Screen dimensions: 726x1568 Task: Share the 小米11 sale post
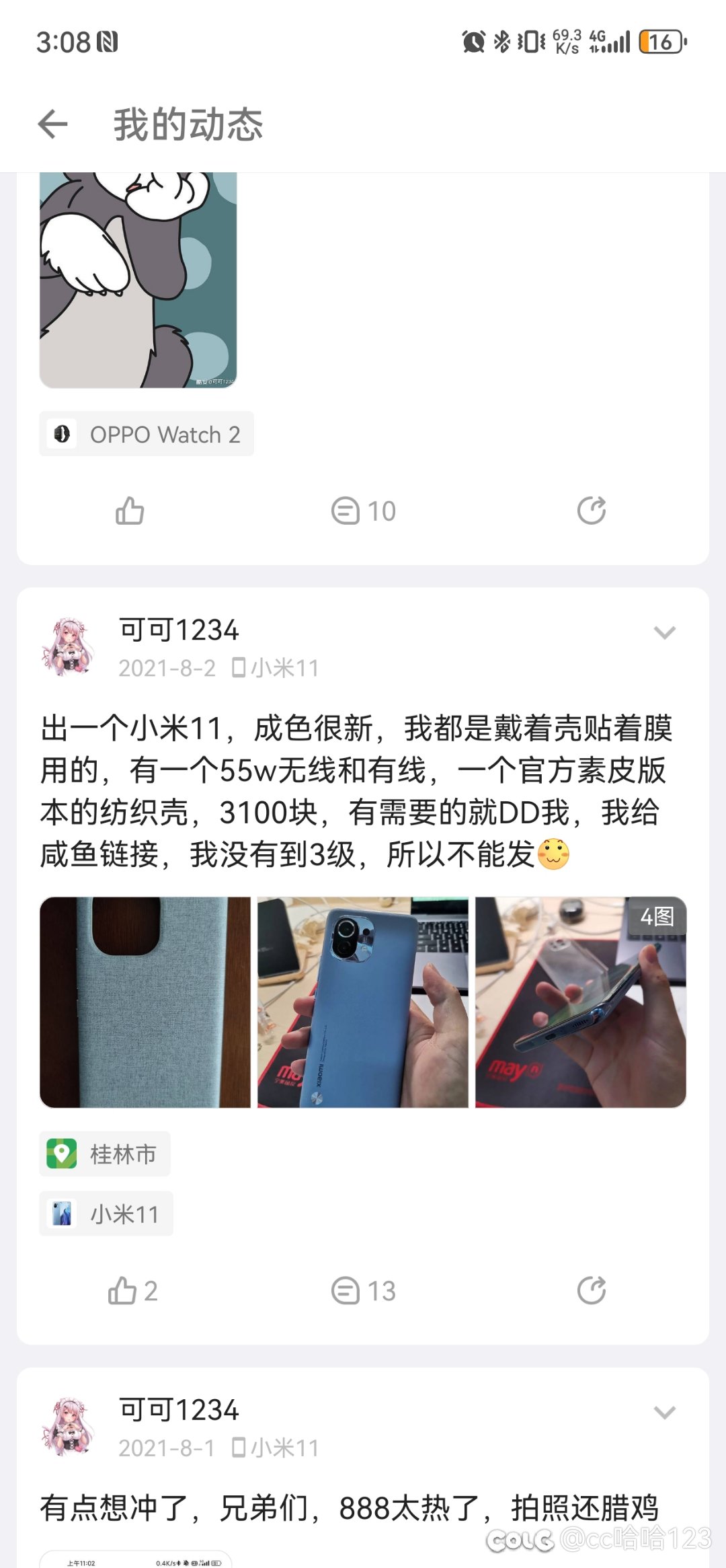(592, 1290)
